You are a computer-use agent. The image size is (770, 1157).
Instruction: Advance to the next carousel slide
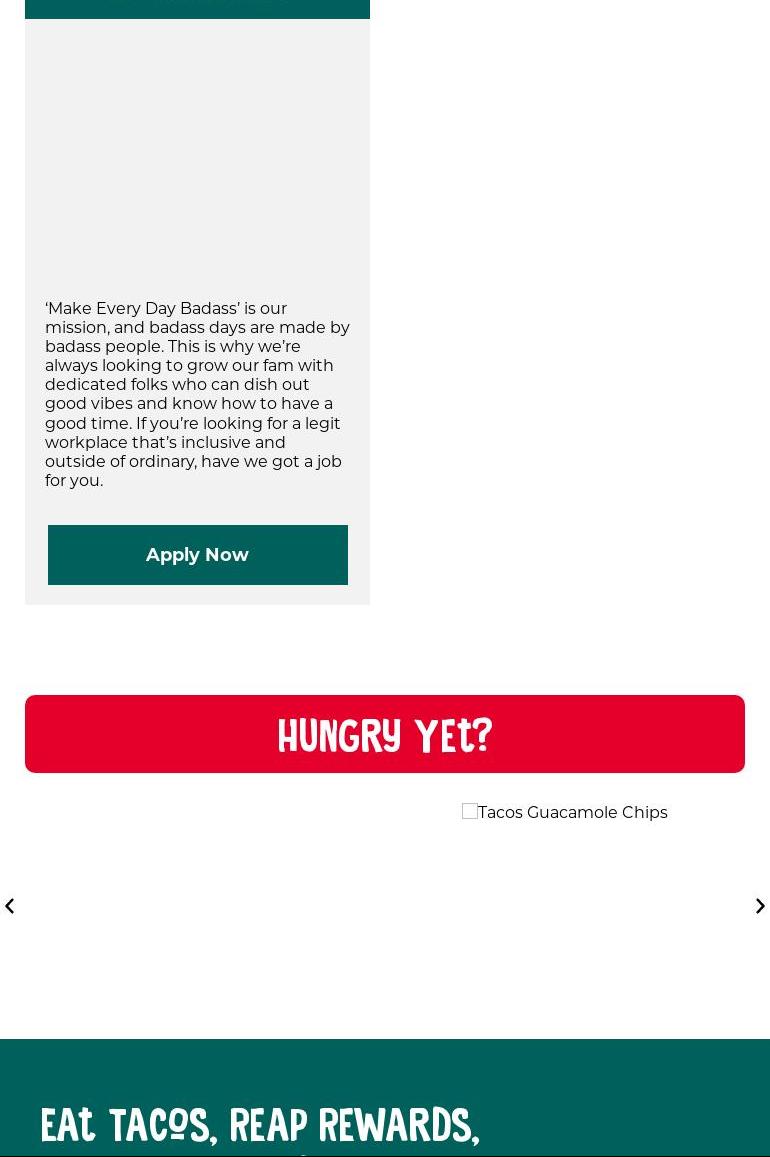click(x=759, y=906)
